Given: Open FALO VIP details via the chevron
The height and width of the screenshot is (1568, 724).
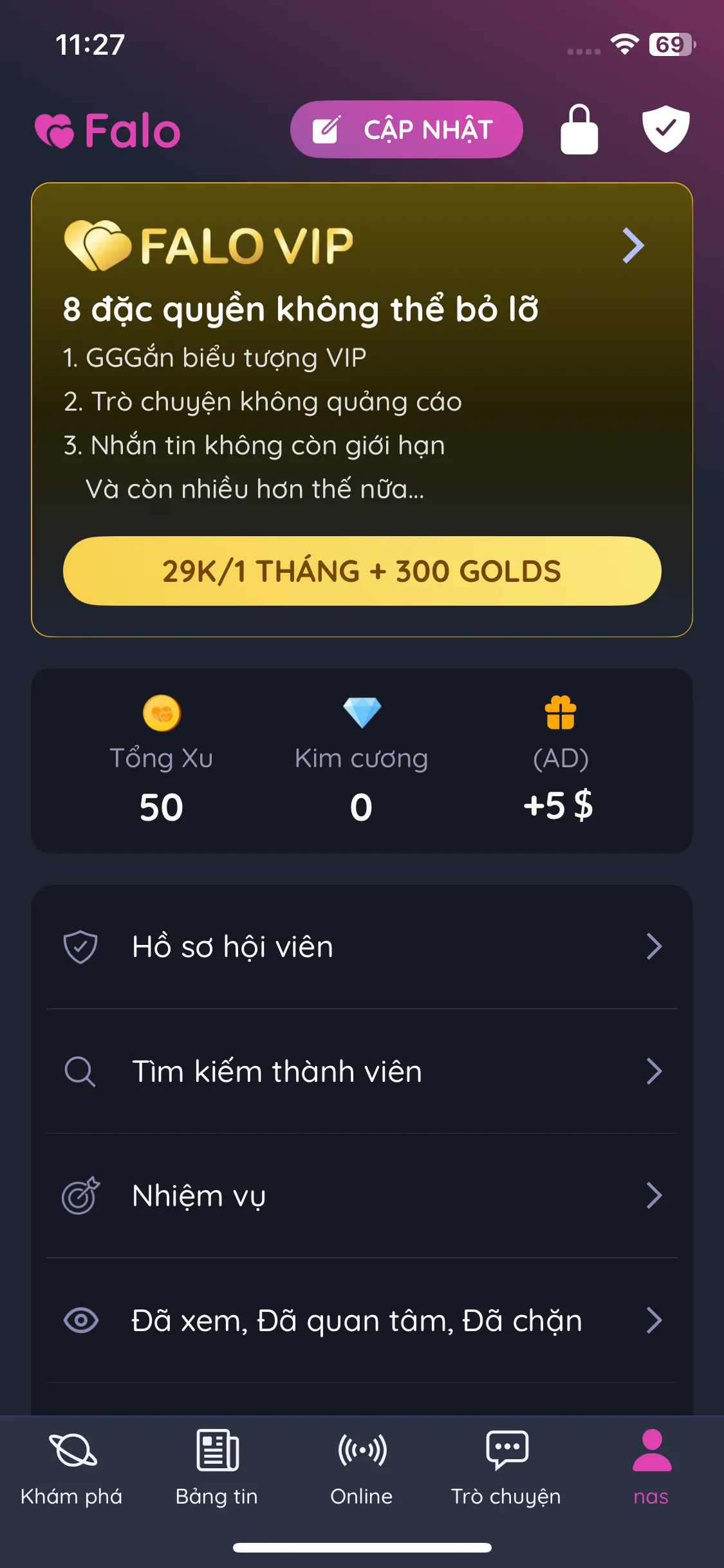Looking at the screenshot, I should [x=633, y=246].
